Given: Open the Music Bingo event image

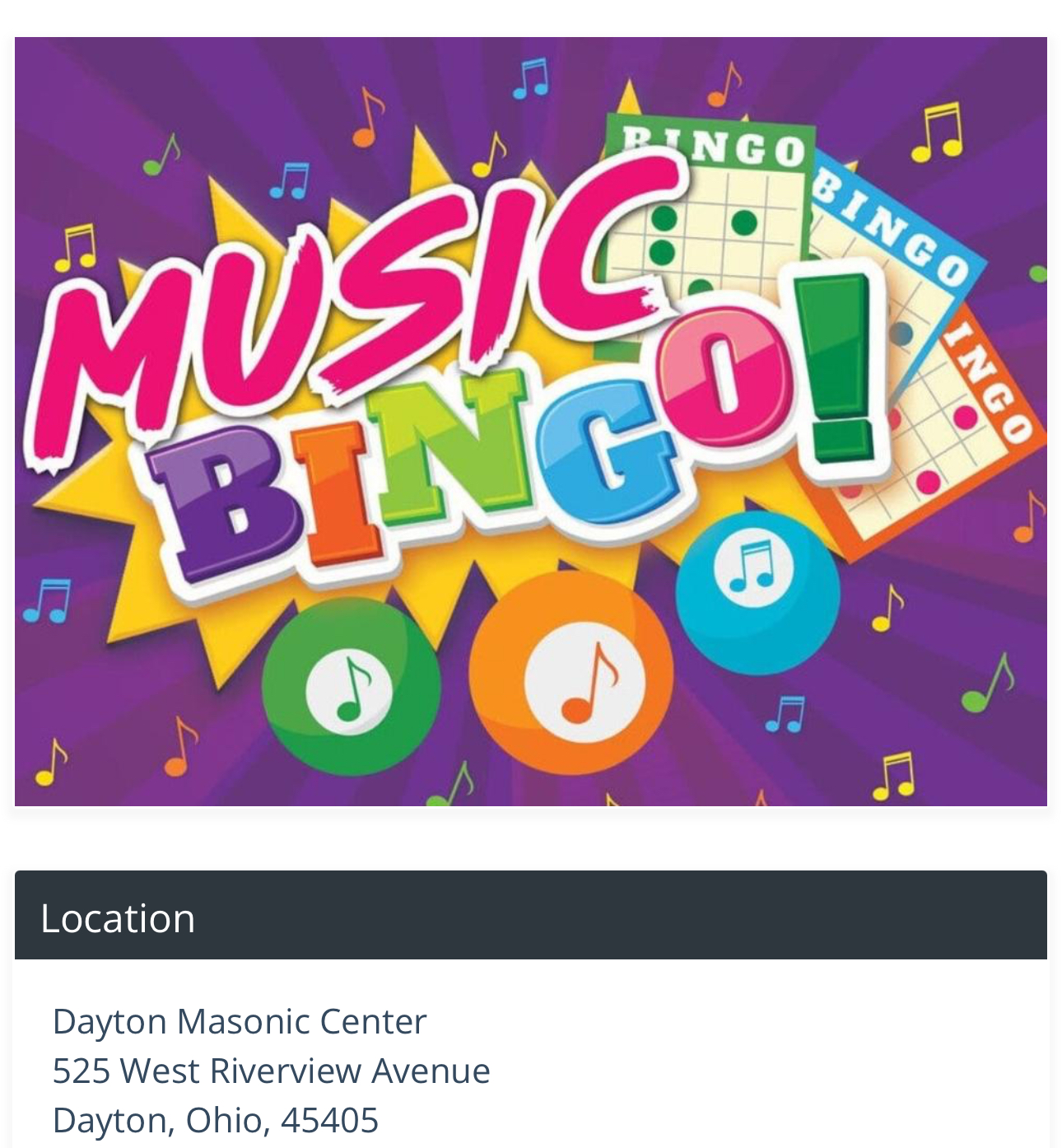Looking at the screenshot, I should pyautogui.click(x=531, y=421).
